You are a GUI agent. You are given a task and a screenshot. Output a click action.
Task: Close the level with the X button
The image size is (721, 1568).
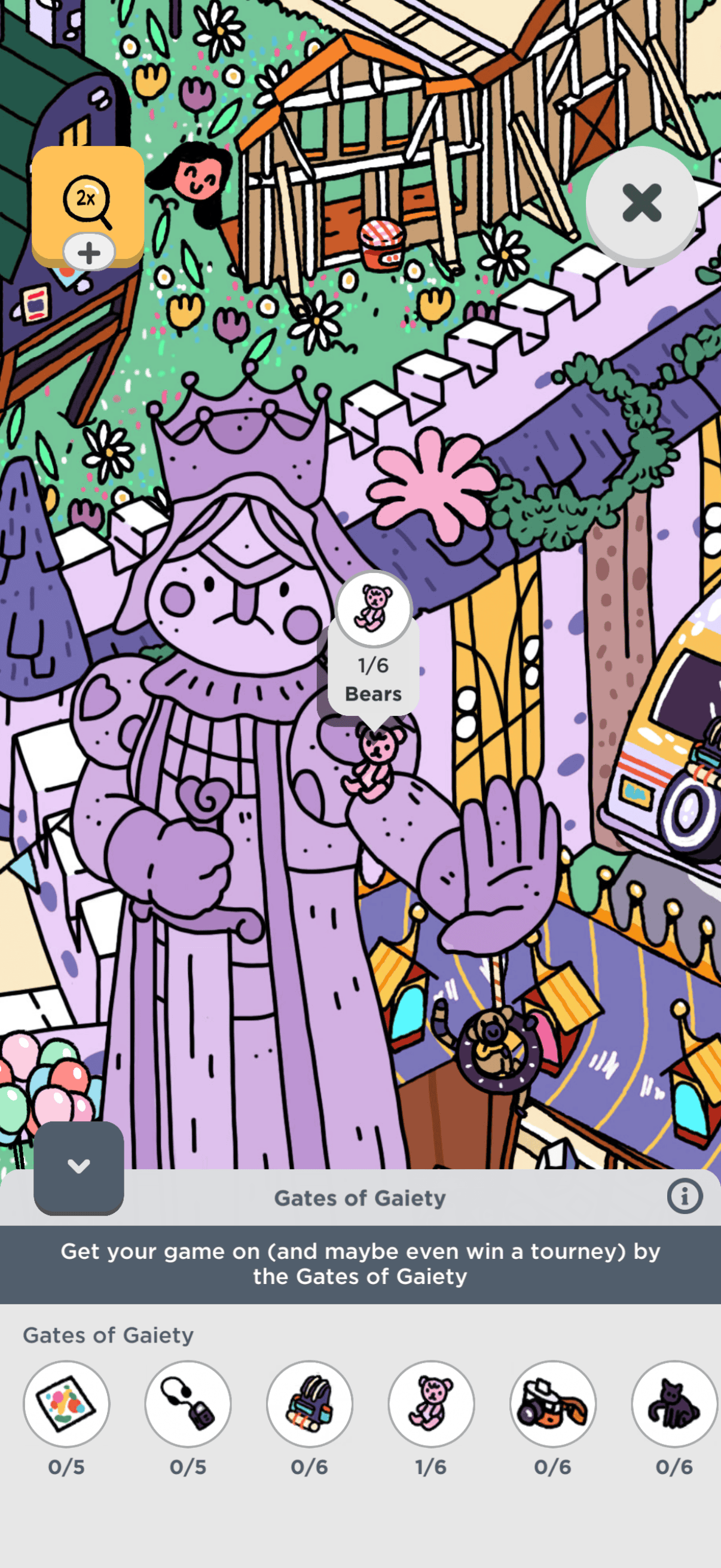click(x=641, y=203)
